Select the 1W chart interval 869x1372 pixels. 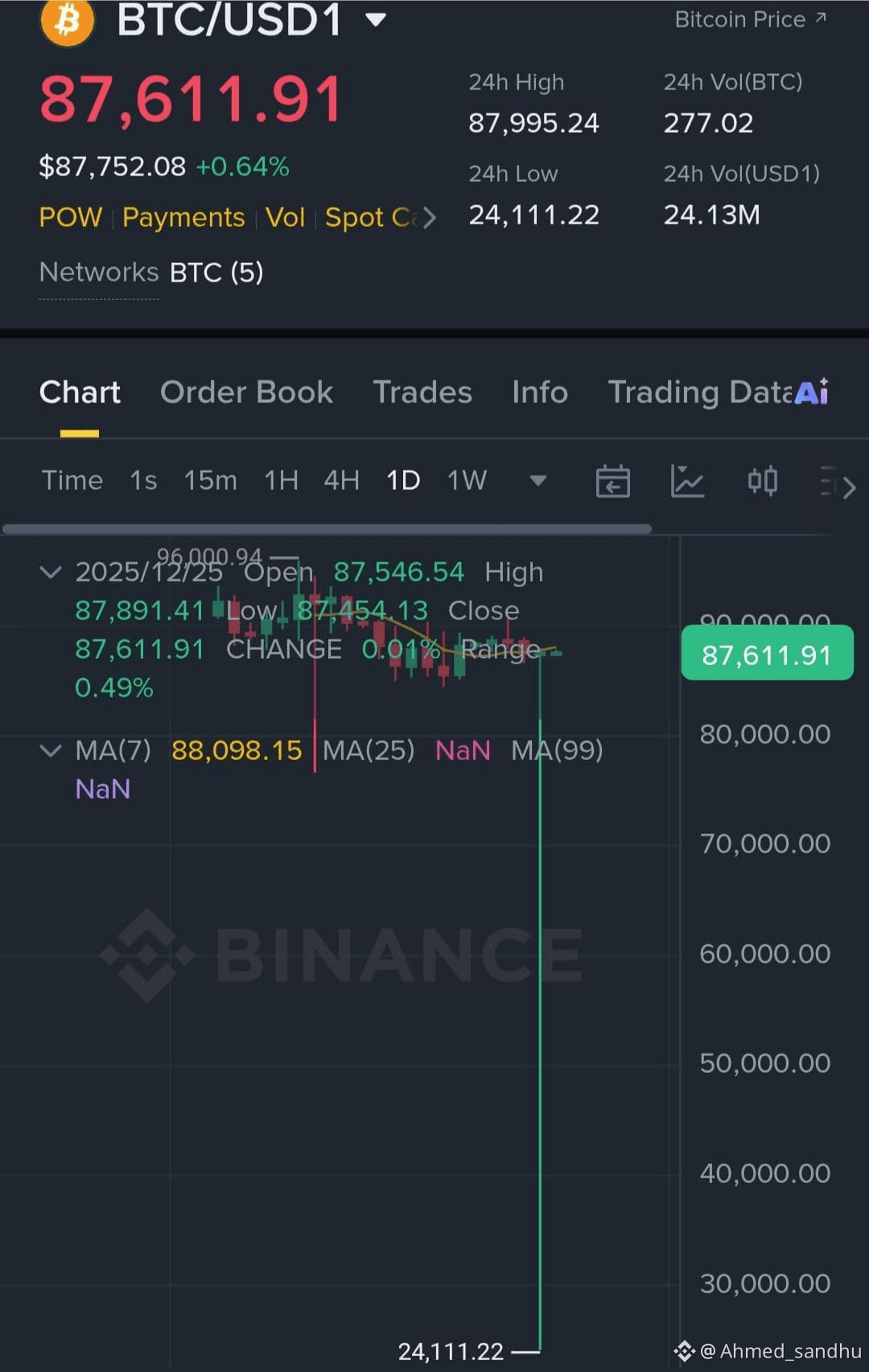(467, 481)
